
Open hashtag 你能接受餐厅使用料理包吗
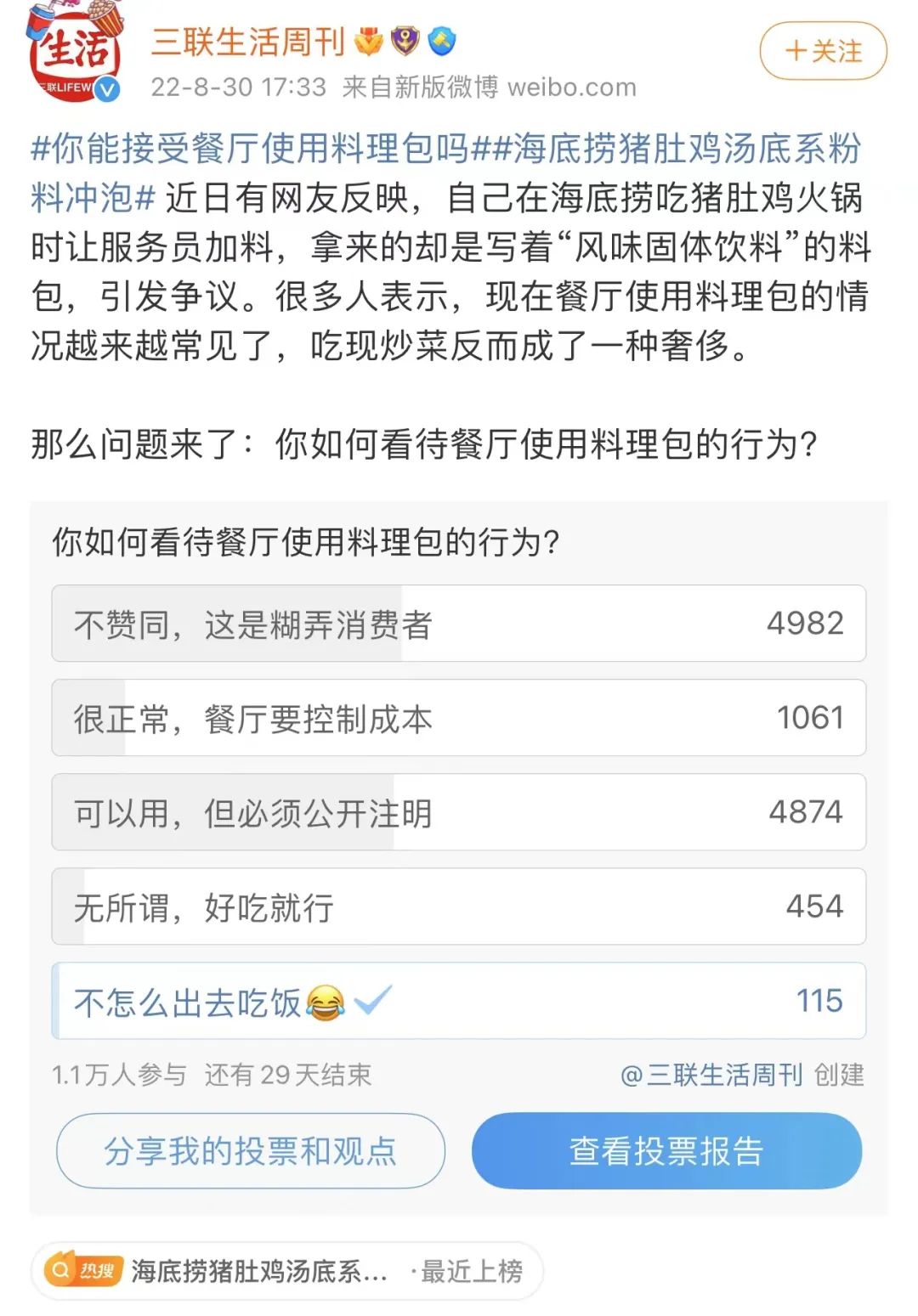click(x=250, y=150)
